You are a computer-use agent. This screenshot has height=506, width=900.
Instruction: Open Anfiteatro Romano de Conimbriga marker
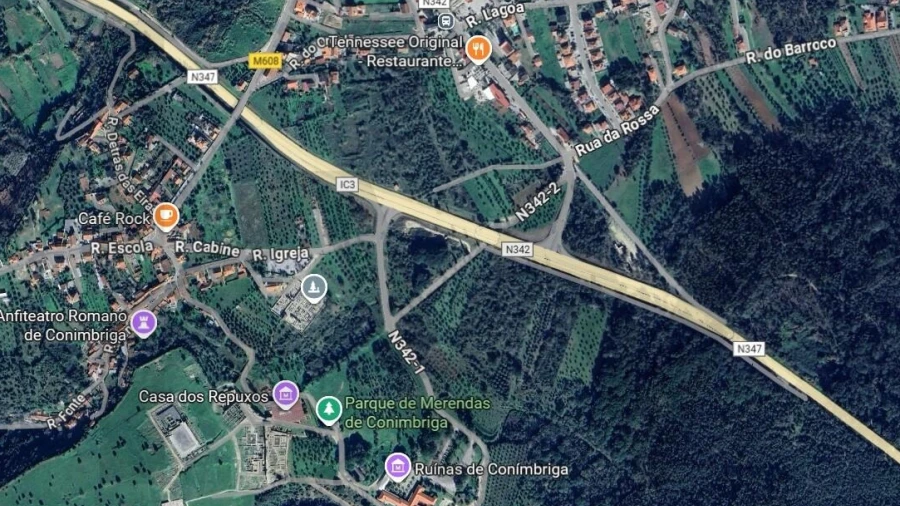(144, 322)
